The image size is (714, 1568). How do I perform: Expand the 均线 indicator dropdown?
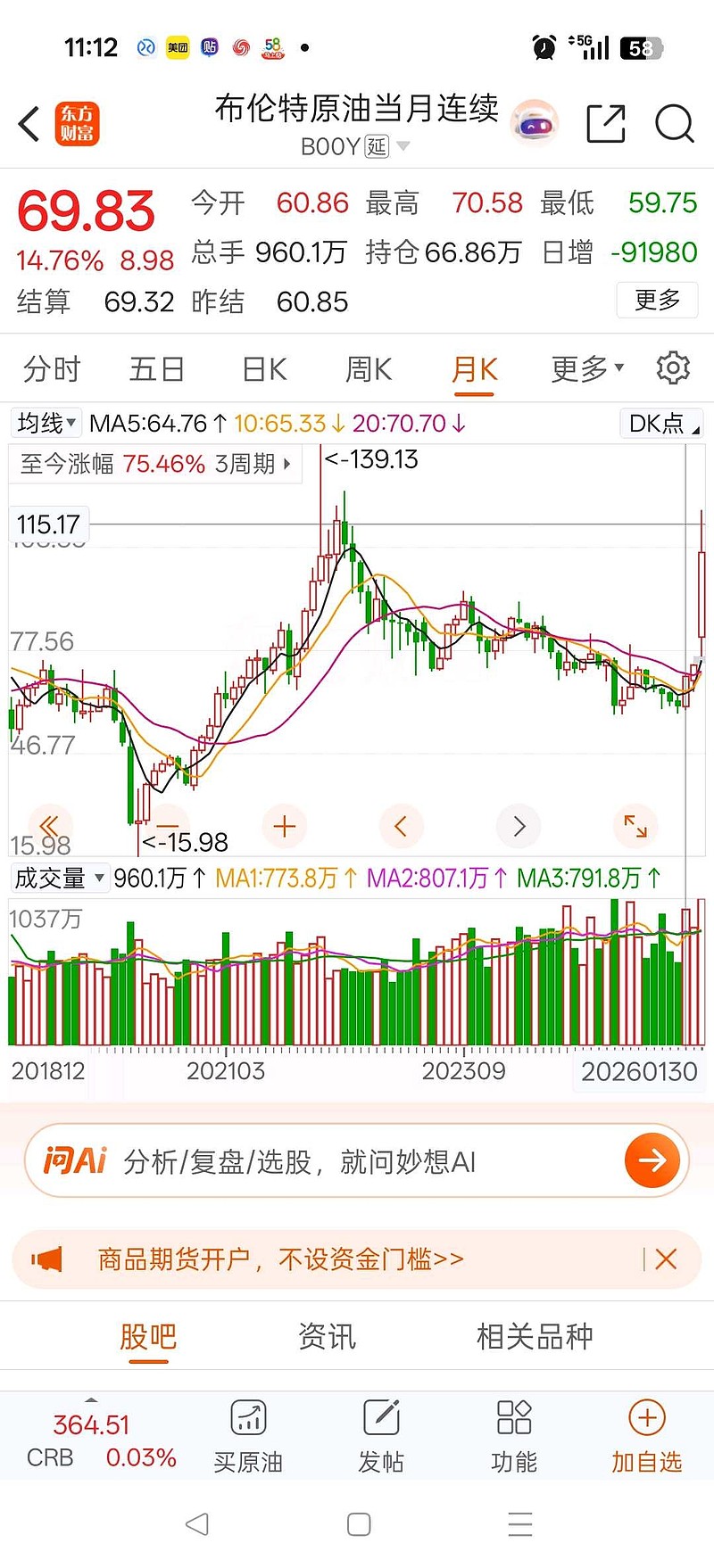[x=46, y=423]
